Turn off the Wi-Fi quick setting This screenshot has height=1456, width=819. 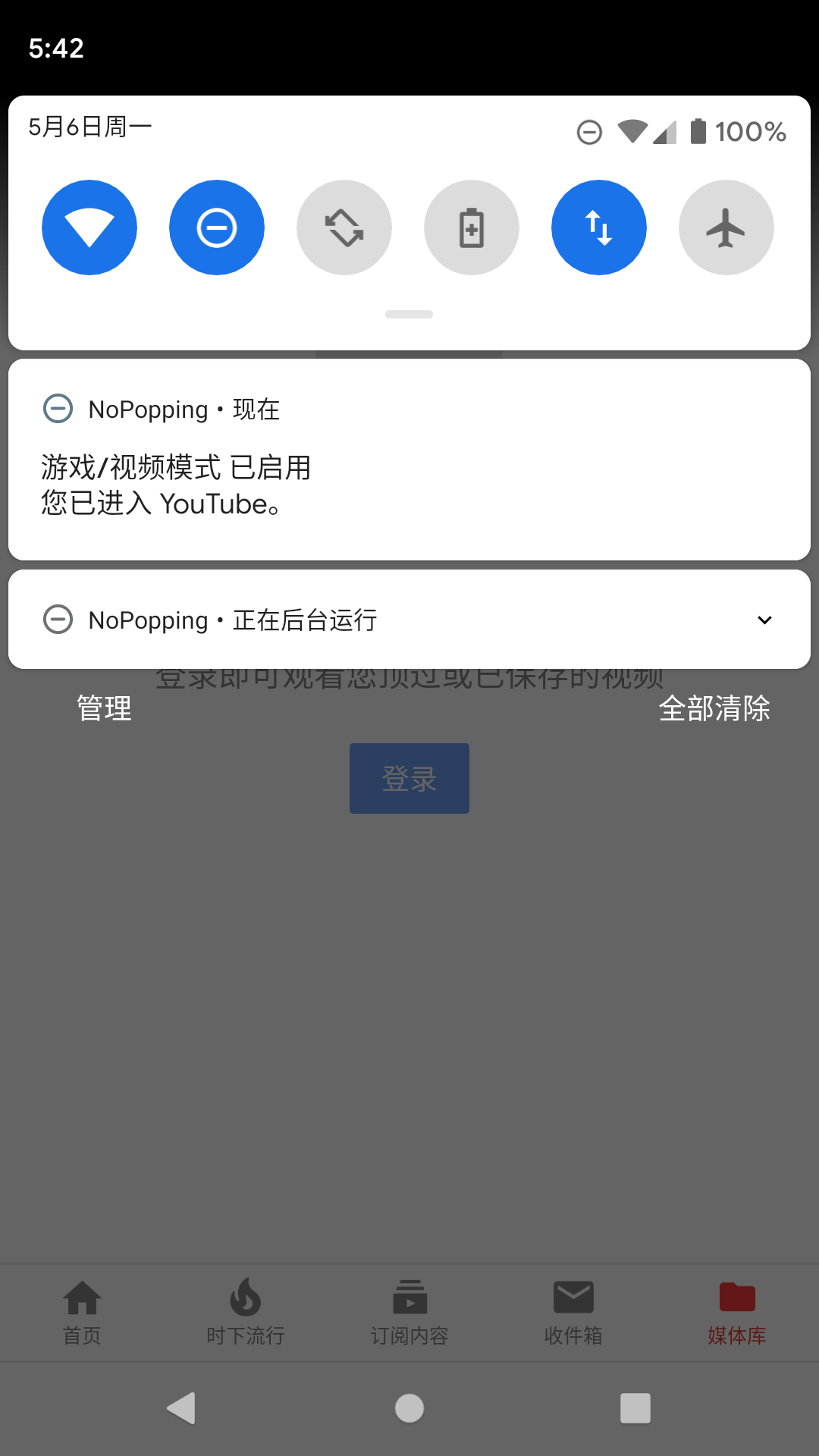(x=89, y=227)
